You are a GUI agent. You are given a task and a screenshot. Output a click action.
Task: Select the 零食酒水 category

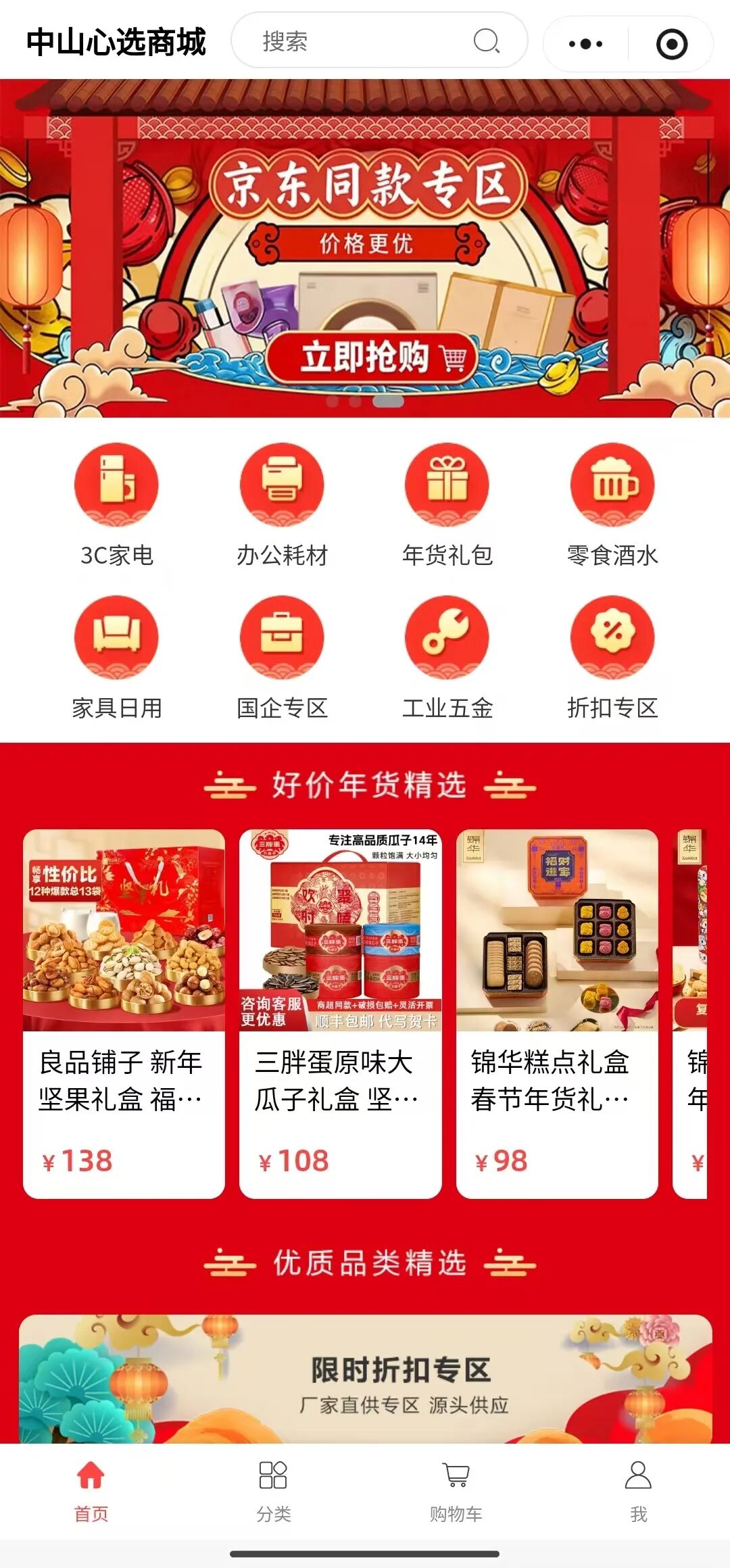pos(612,504)
